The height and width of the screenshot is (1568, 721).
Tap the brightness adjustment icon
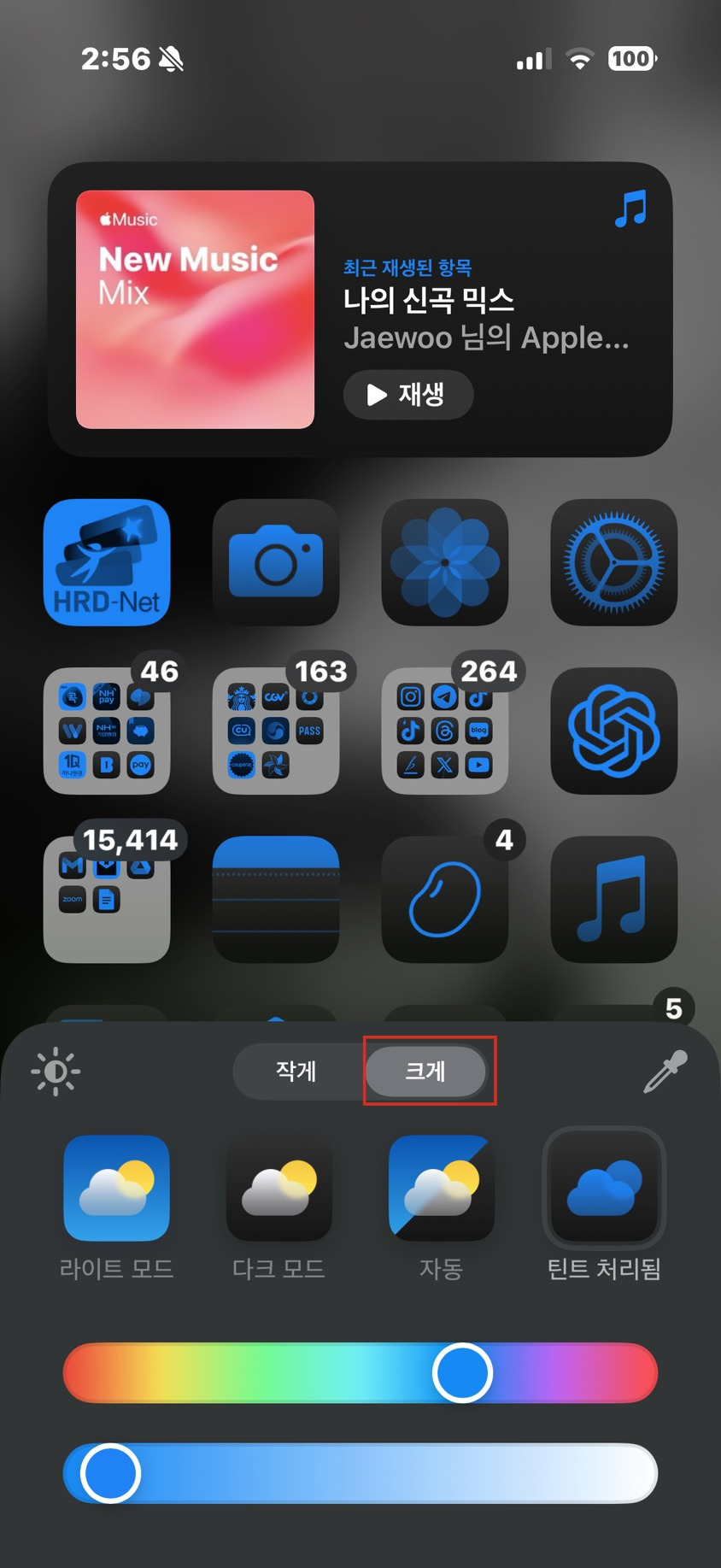coord(57,1071)
